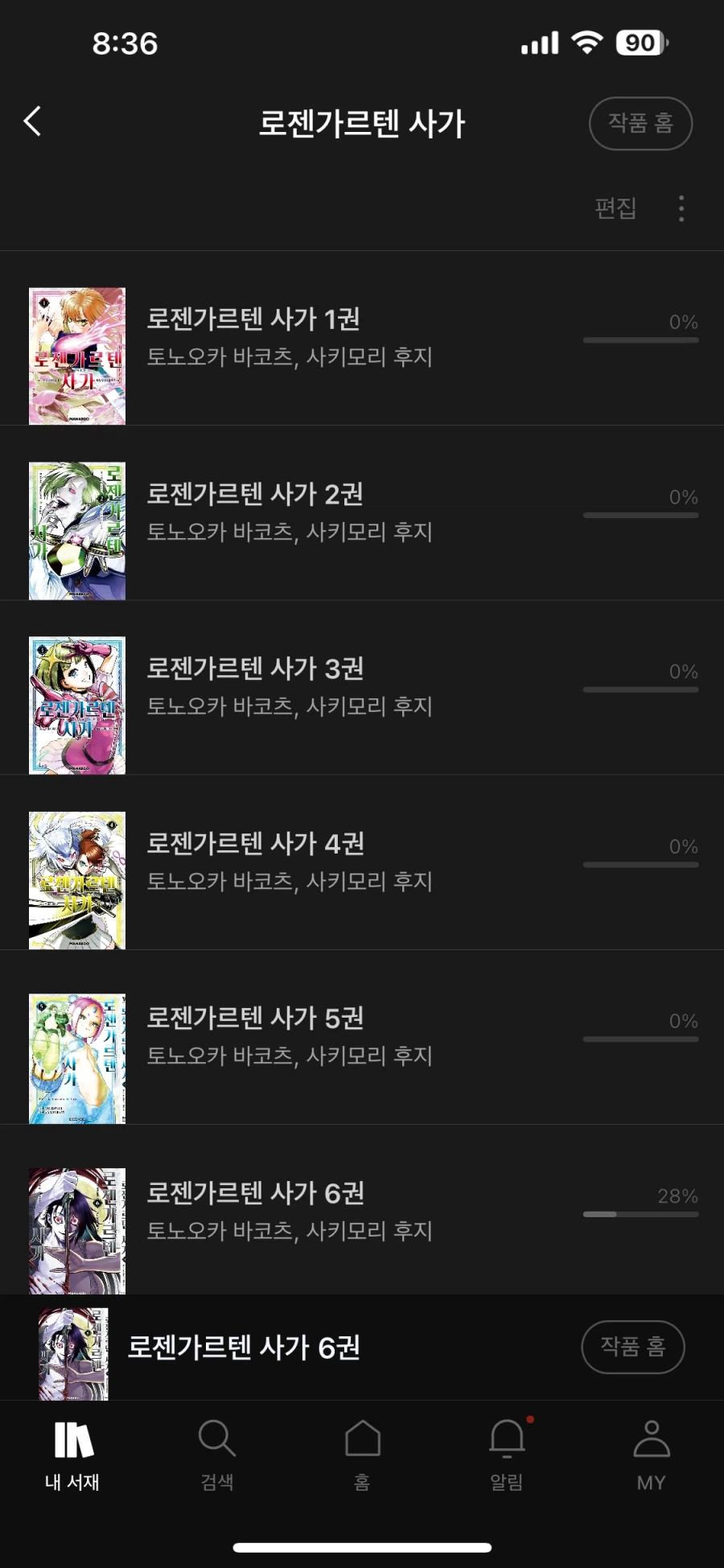Open the three-dot overflow menu

[x=681, y=208]
